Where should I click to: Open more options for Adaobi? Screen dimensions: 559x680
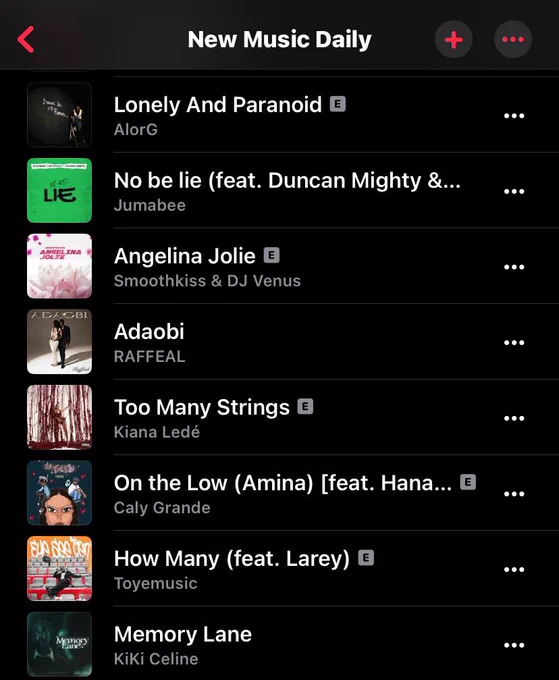tap(514, 343)
